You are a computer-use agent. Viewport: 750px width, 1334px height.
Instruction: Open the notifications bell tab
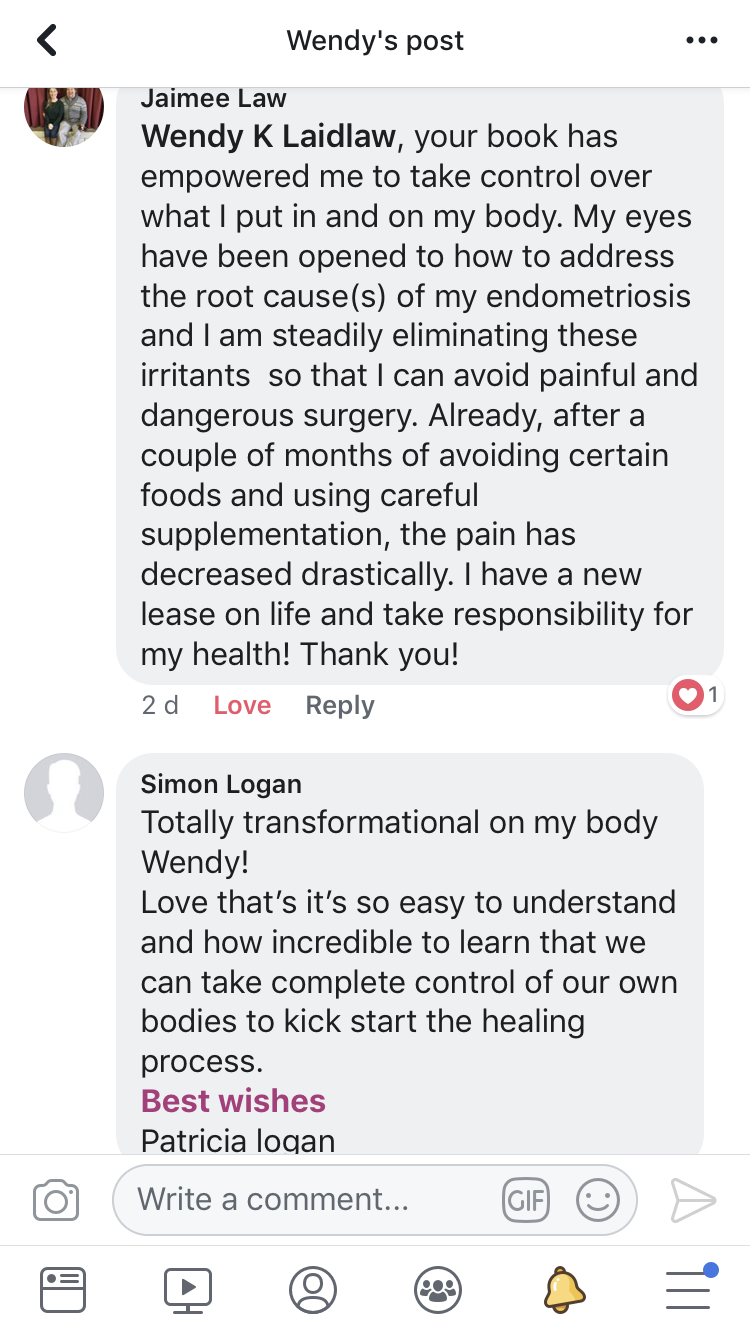[564, 1289]
